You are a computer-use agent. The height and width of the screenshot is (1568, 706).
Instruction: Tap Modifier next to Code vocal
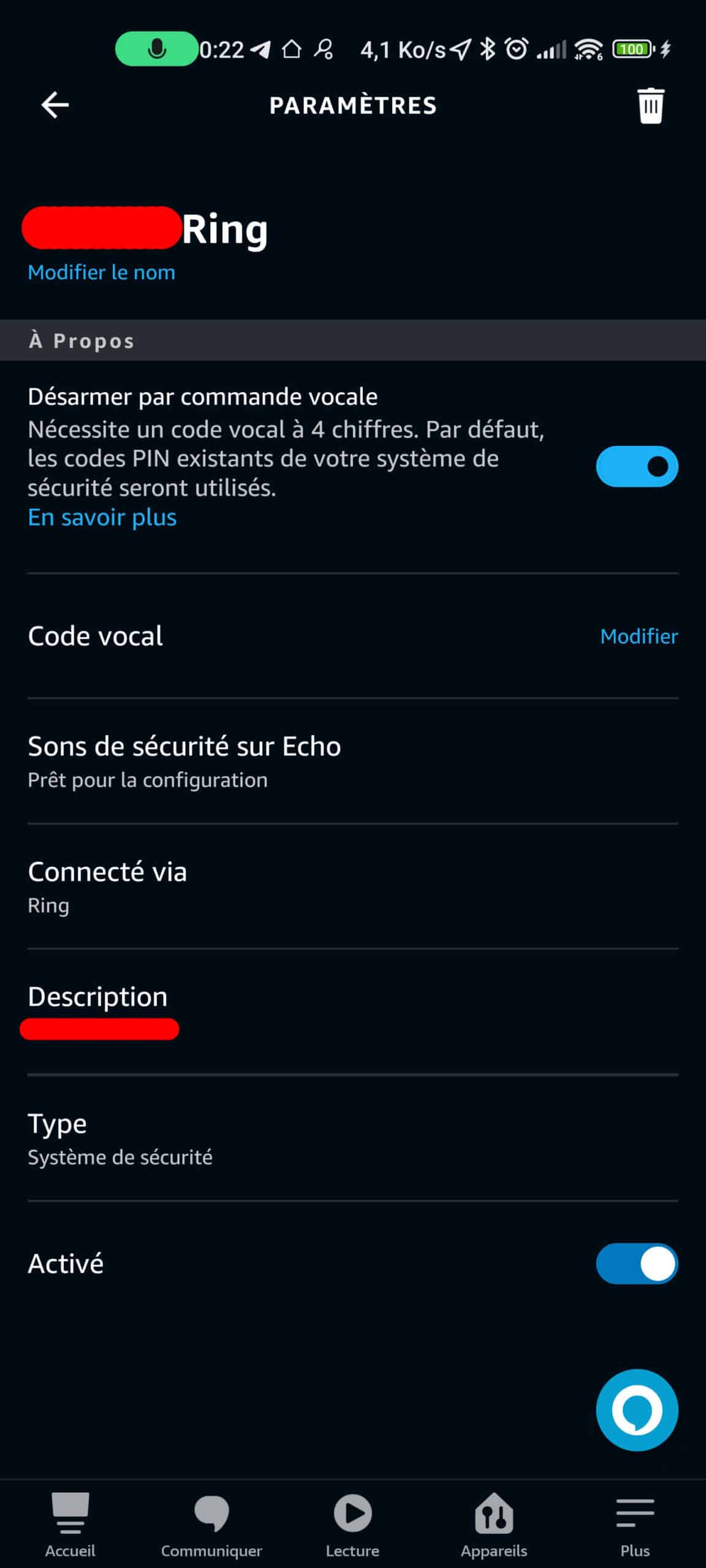pyautogui.click(x=639, y=636)
